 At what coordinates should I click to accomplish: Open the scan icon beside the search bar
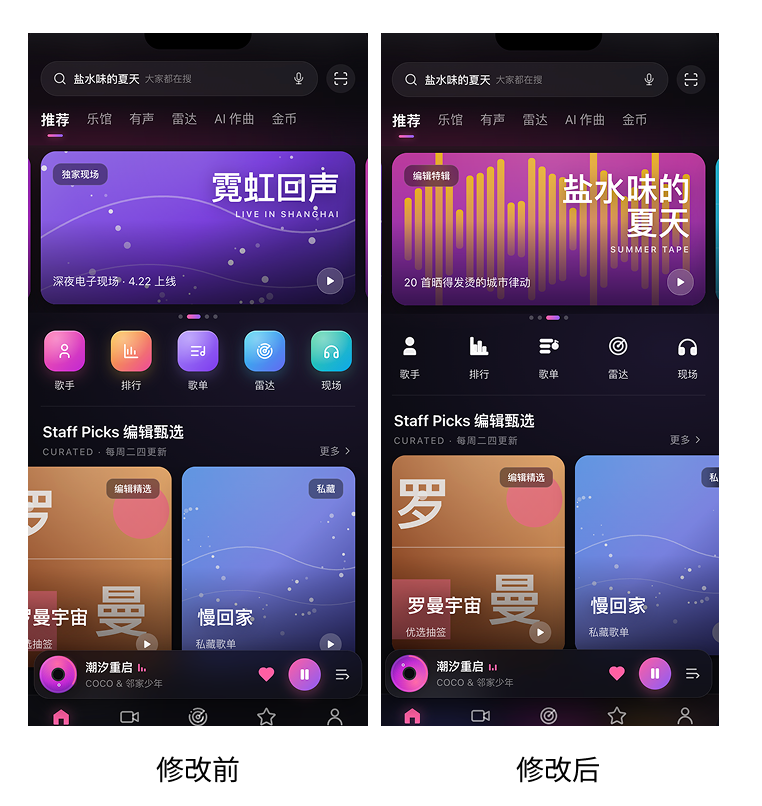coord(690,80)
